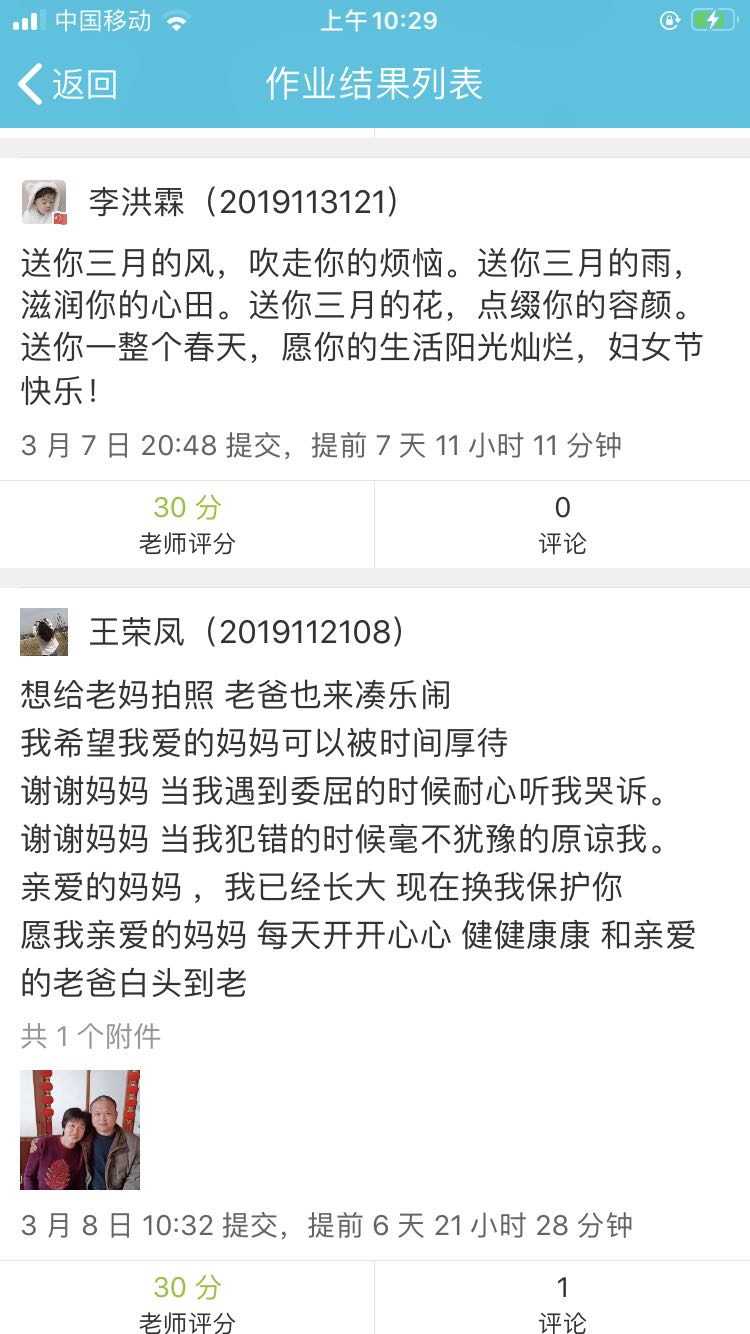Open 李洪霖's 老师评分 30 分

coord(187,524)
